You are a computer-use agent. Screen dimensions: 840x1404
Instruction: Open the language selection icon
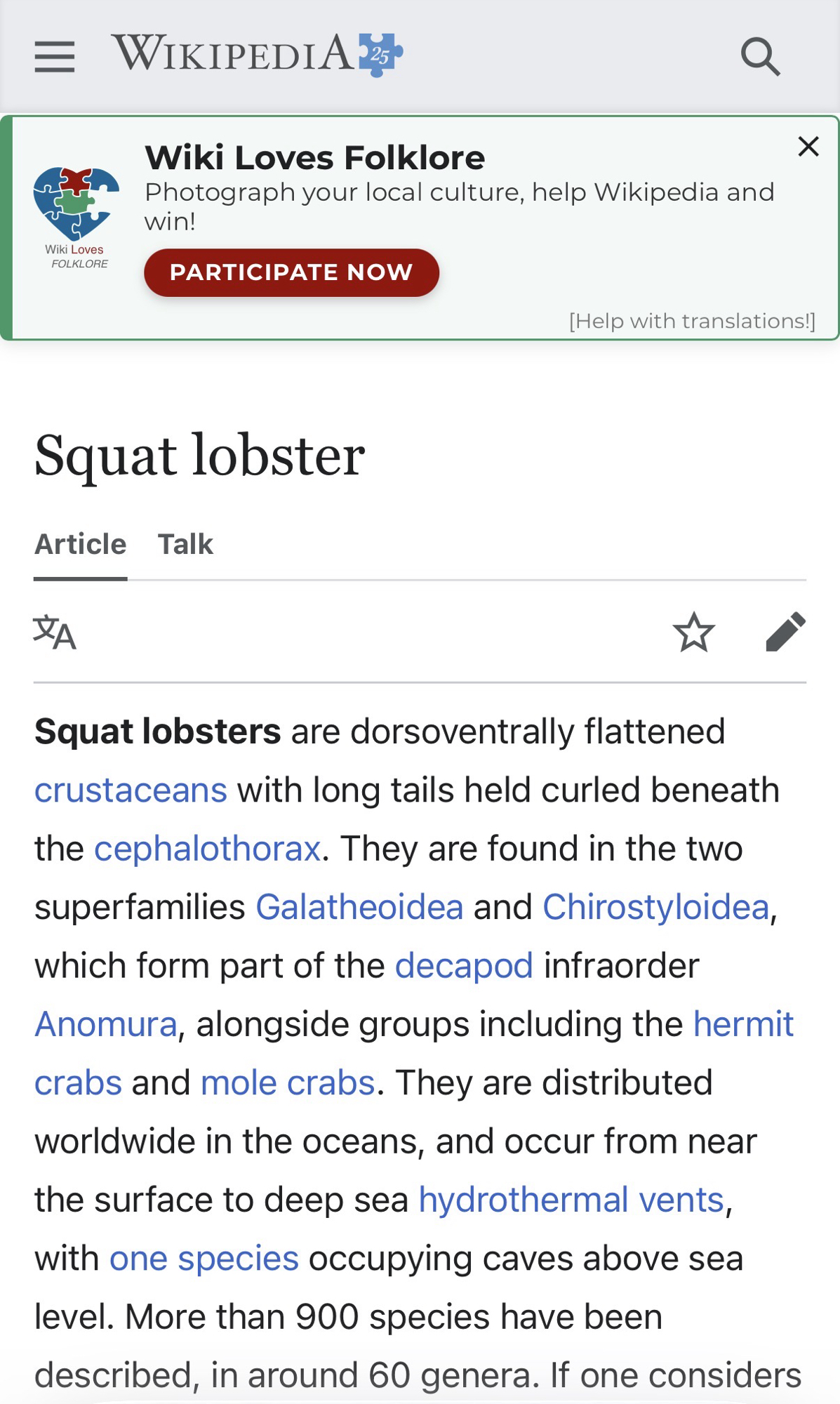tap(55, 633)
